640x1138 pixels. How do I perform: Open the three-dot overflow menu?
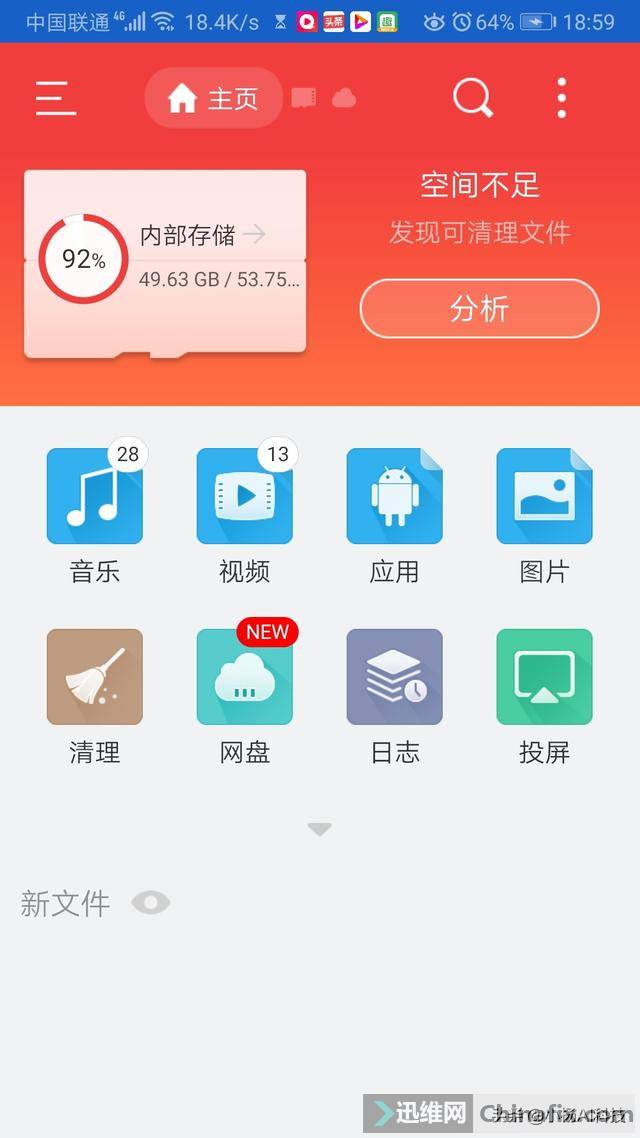[x=562, y=98]
